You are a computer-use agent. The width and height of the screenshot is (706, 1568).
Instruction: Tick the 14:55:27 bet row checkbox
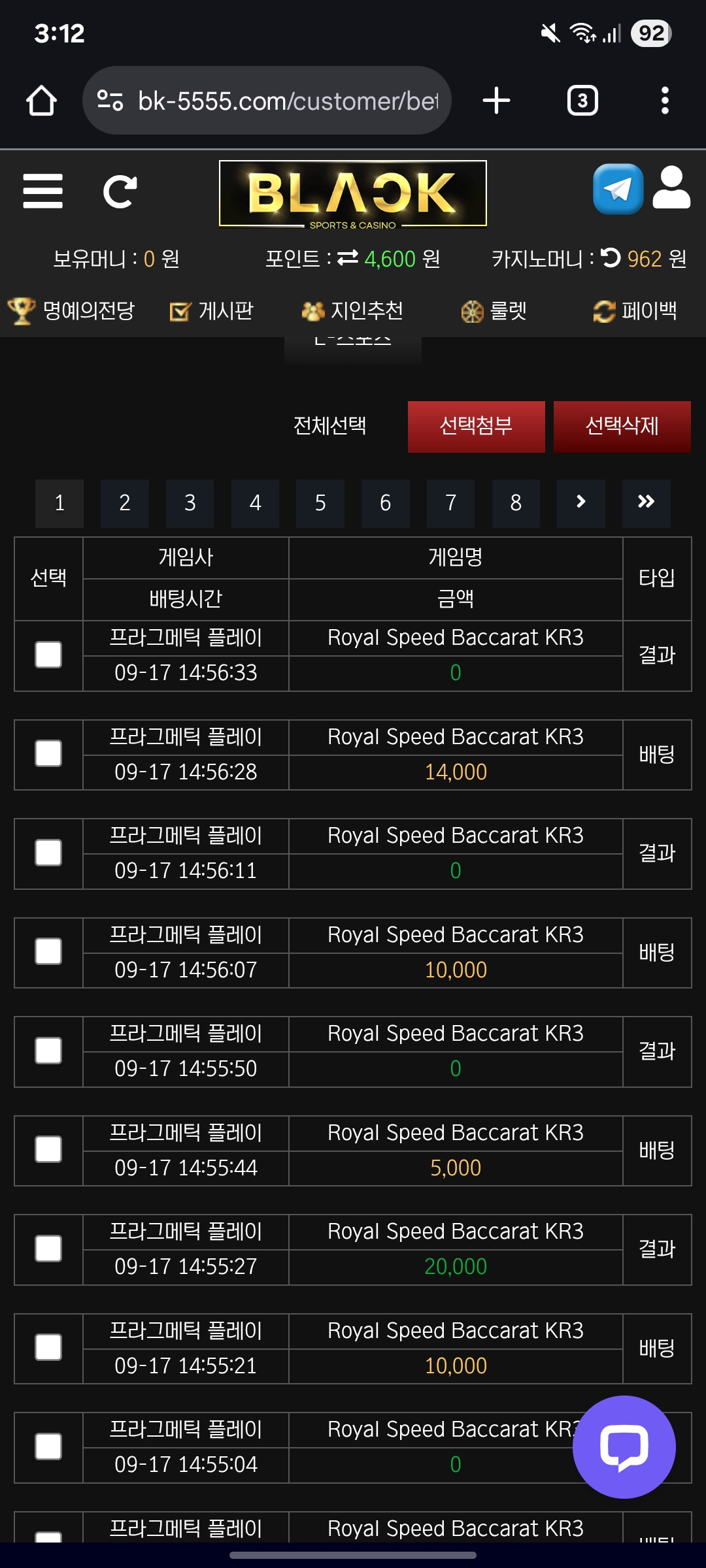coord(48,1249)
